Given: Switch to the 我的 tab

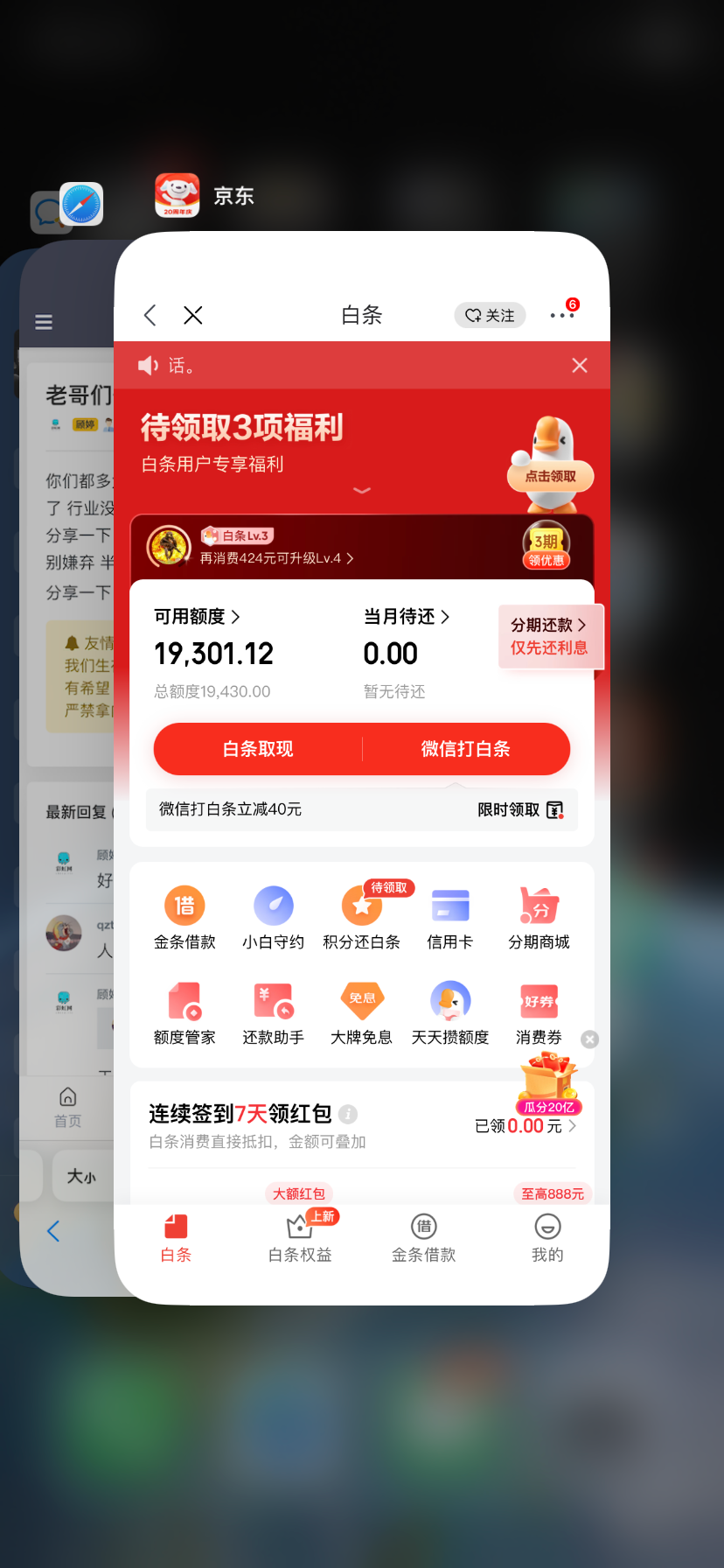Looking at the screenshot, I should coord(547,1237).
